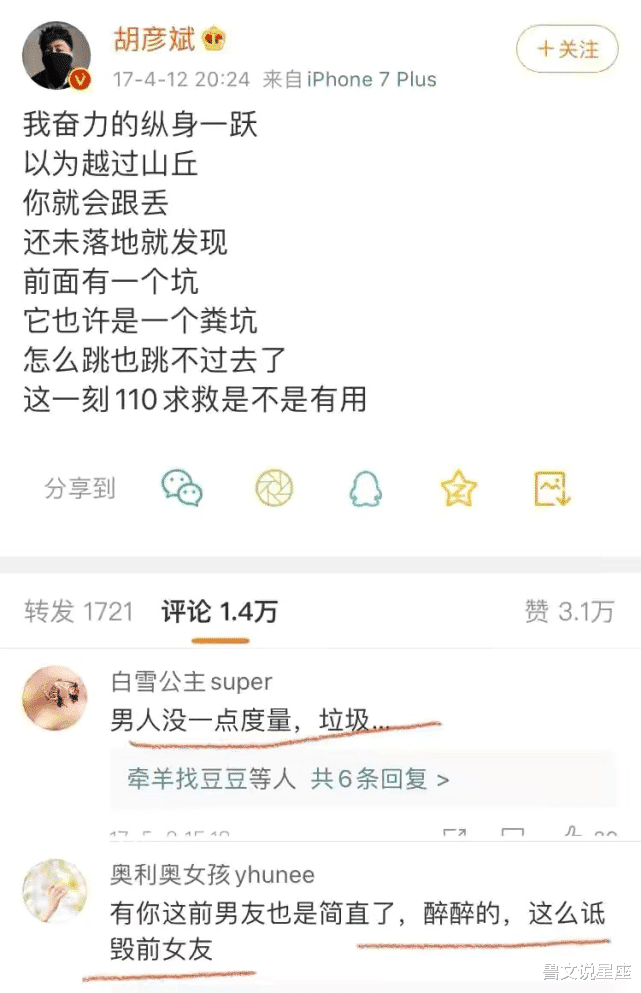Image resolution: width=641 pixels, height=993 pixels.
Task: Select the 评论 1.4万 tab
Action: coord(219,612)
